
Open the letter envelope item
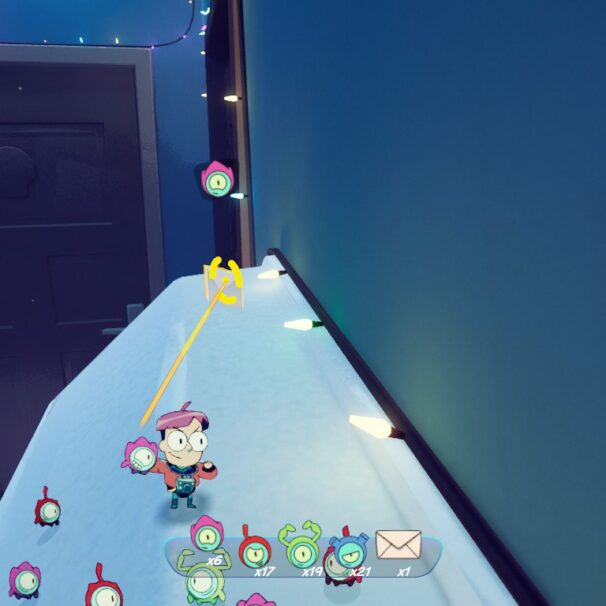pyautogui.click(x=398, y=546)
